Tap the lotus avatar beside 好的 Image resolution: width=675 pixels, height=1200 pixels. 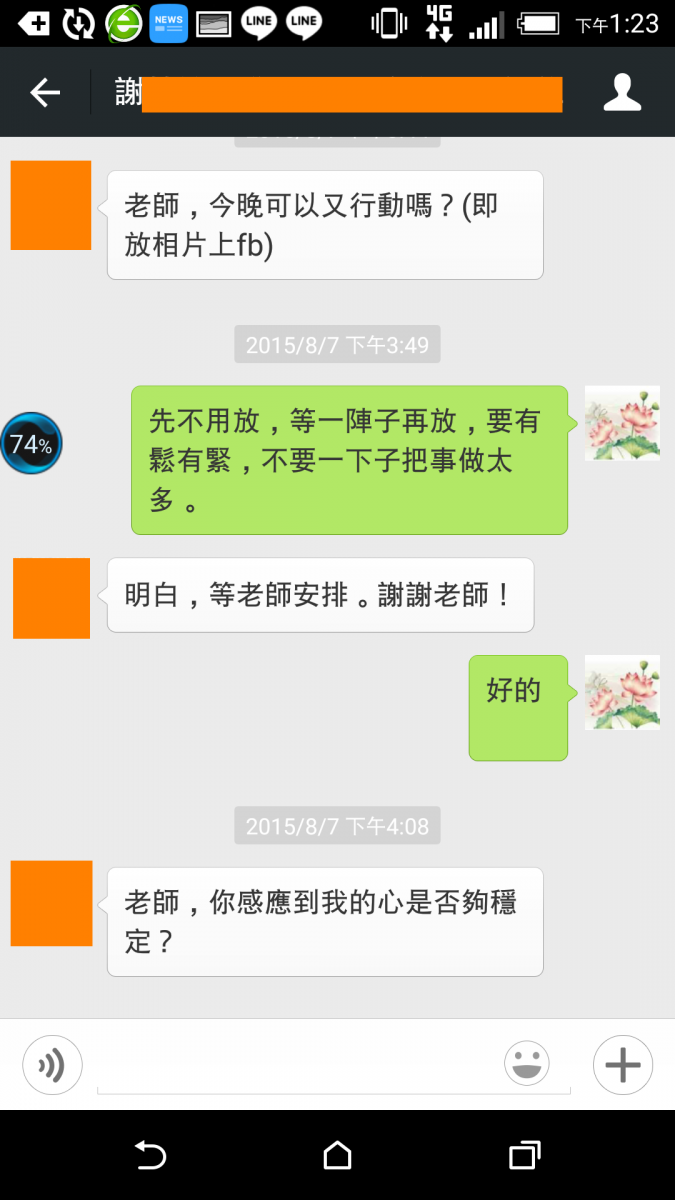tap(622, 692)
